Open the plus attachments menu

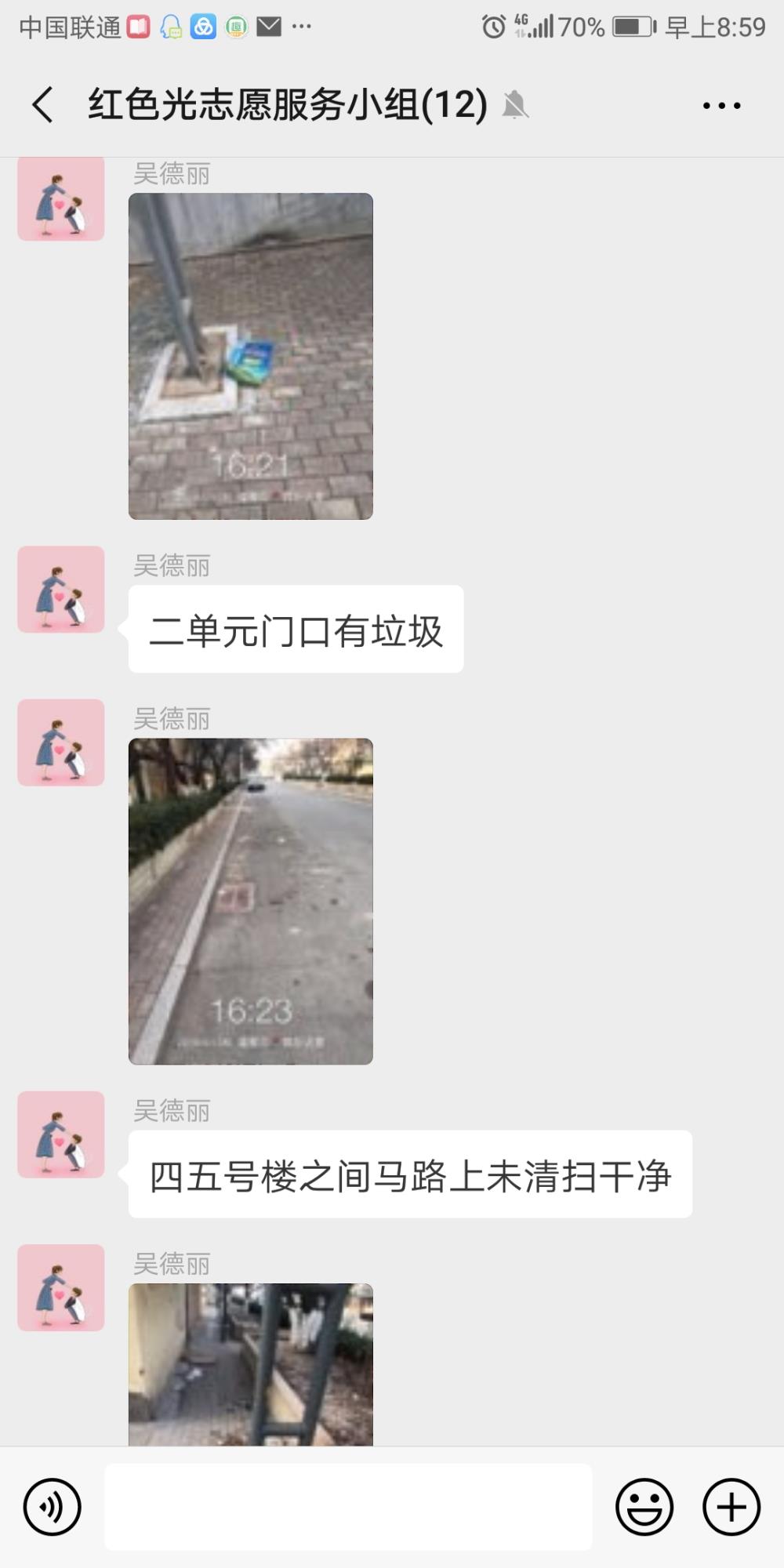point(731,1507)
